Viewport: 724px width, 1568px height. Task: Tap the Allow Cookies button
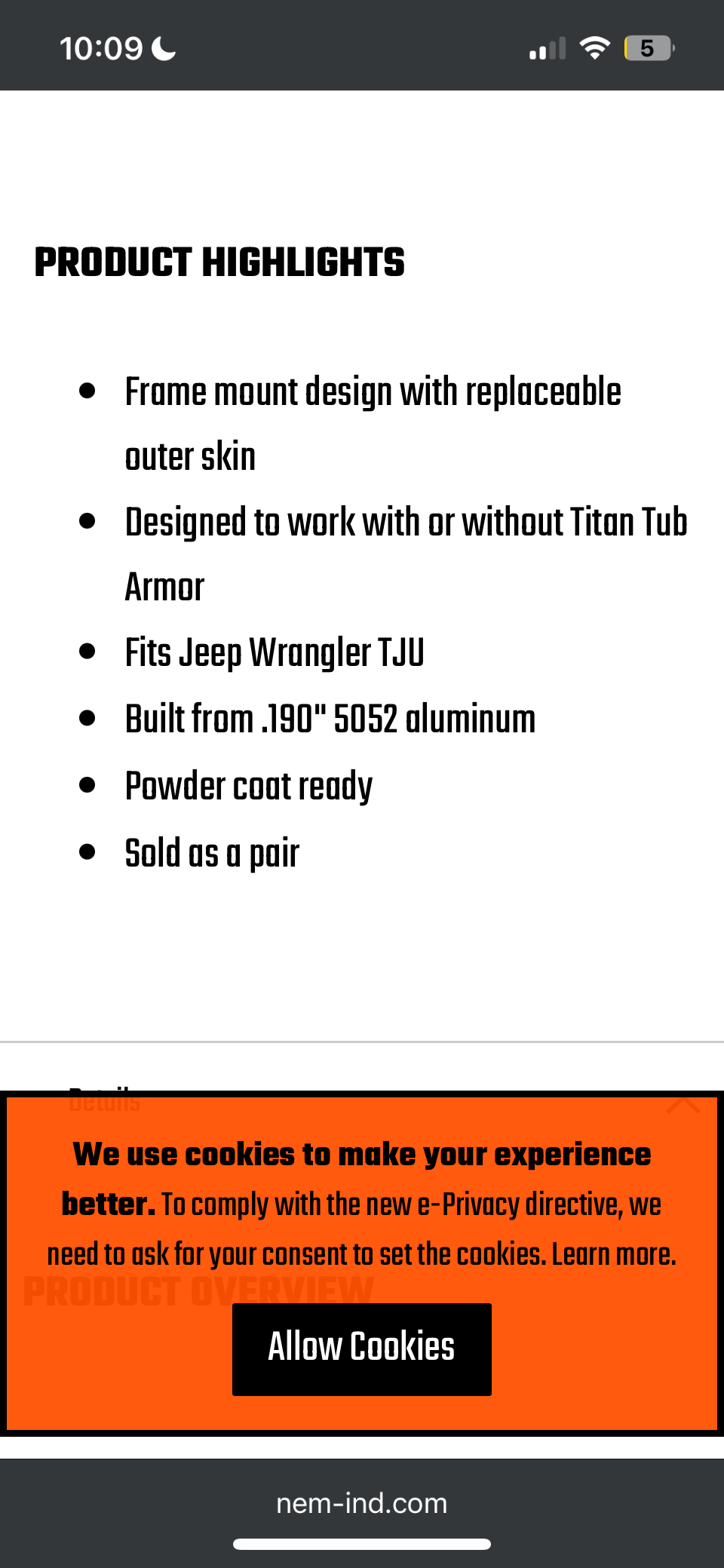[x=362, y=1349]
